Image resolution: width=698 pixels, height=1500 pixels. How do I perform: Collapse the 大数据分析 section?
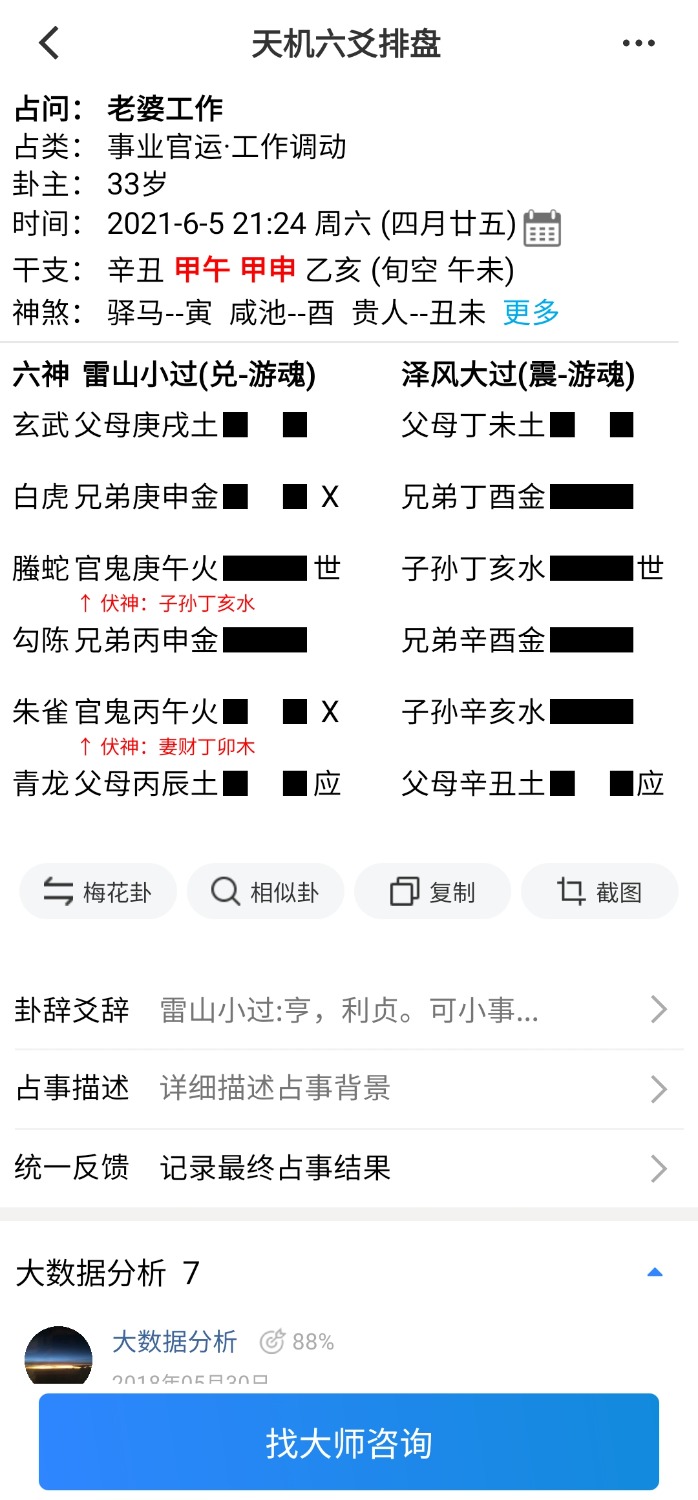654,1273
